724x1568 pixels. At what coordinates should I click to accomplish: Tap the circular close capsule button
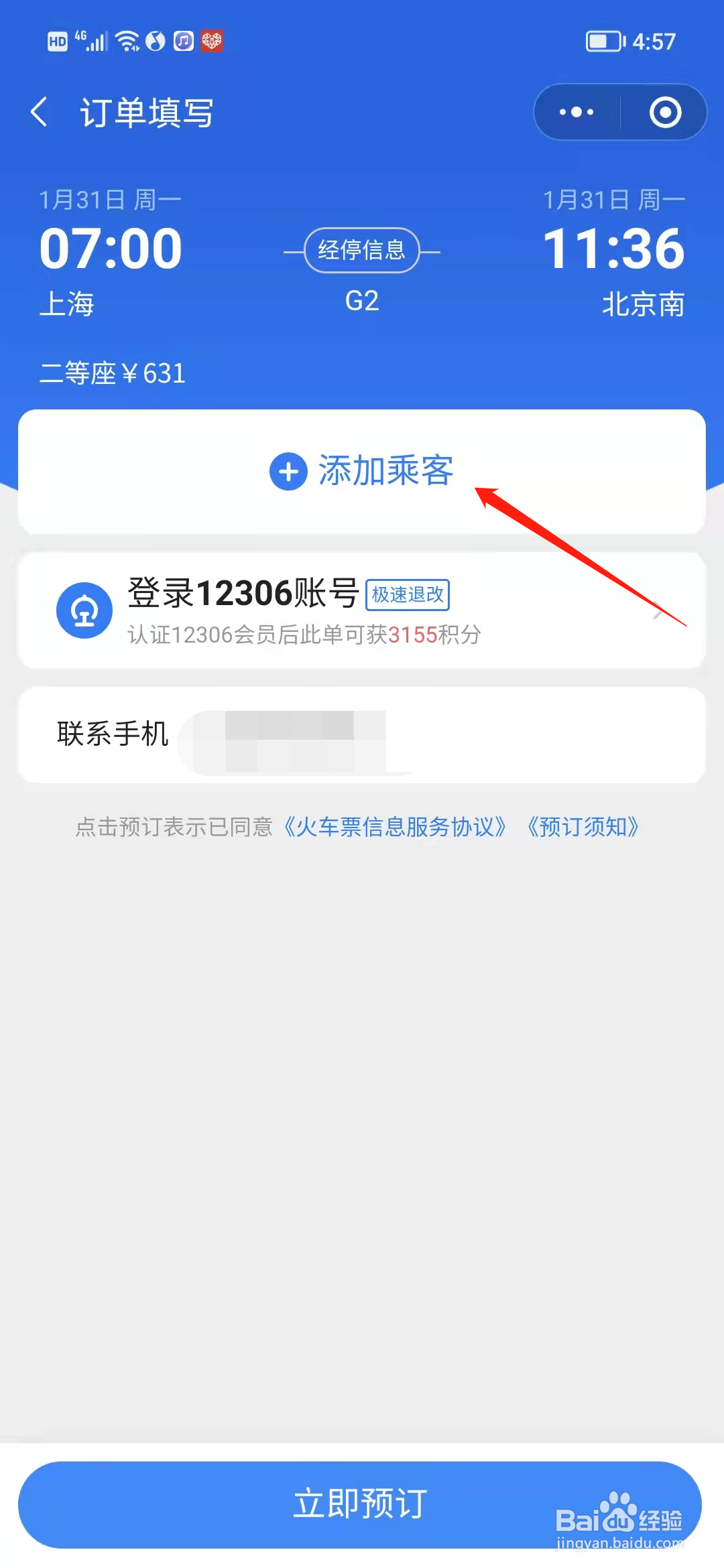664,112
